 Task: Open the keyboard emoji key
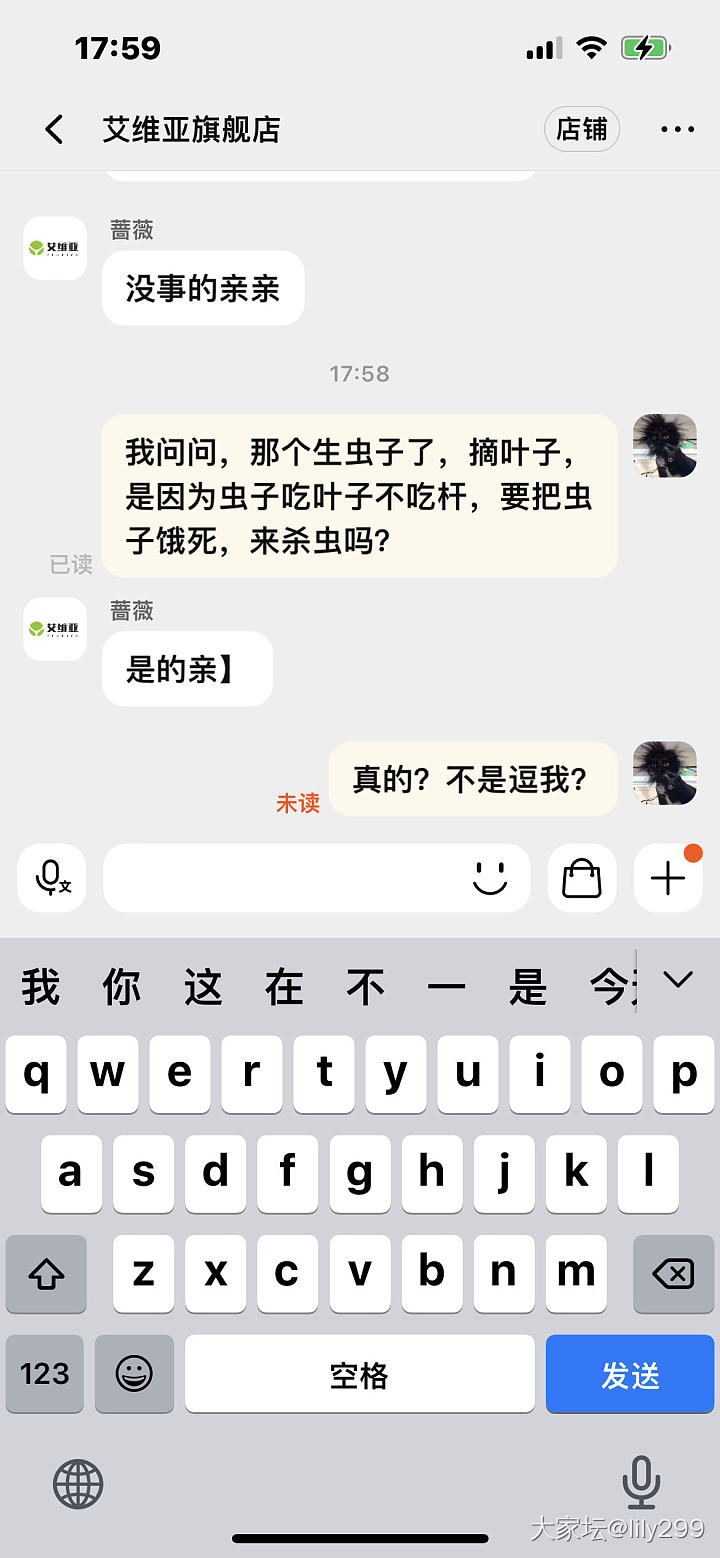pos(134,1374)
